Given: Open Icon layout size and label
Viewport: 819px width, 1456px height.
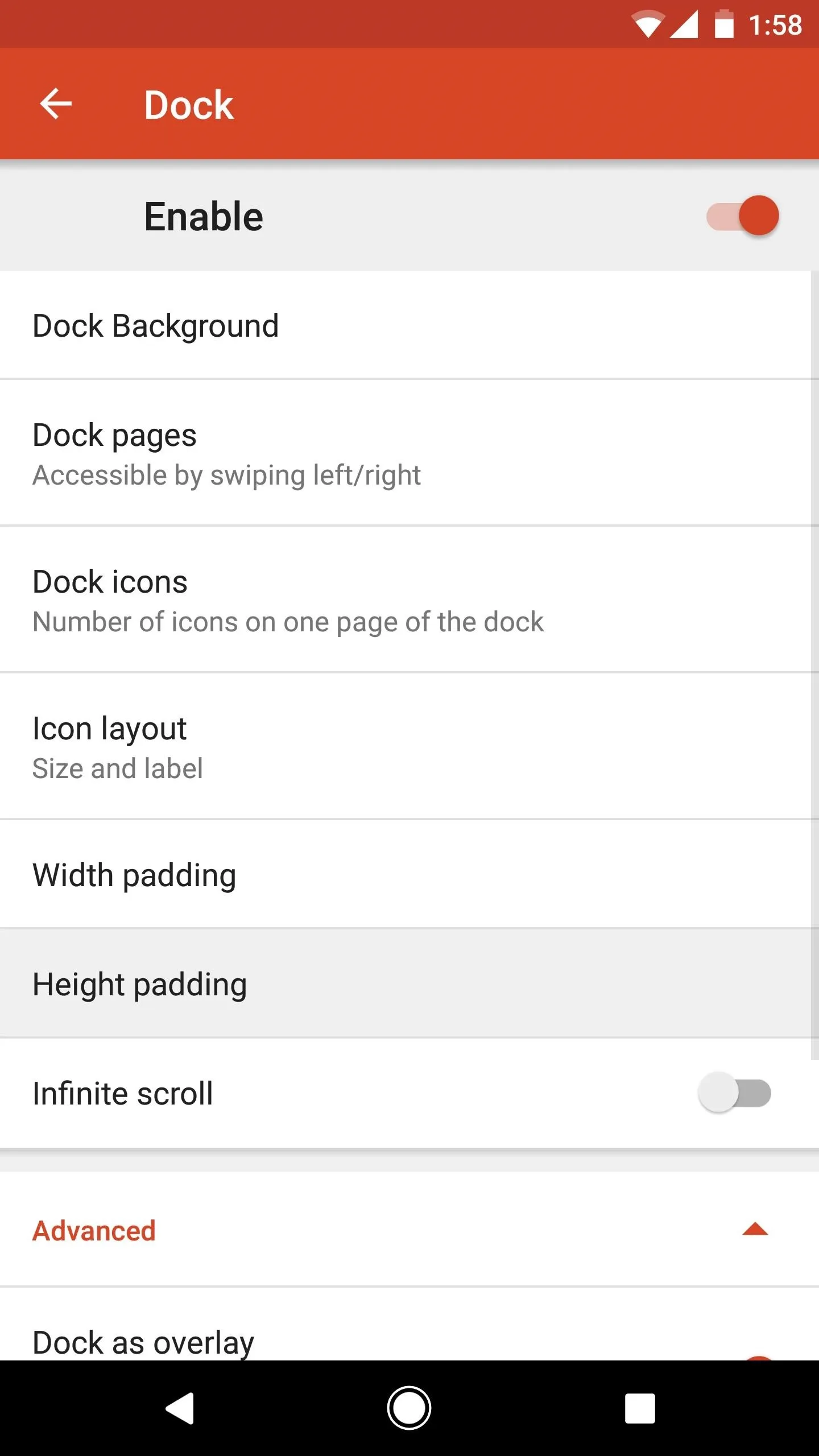Looking at the screenshot, I should [405, 746].
